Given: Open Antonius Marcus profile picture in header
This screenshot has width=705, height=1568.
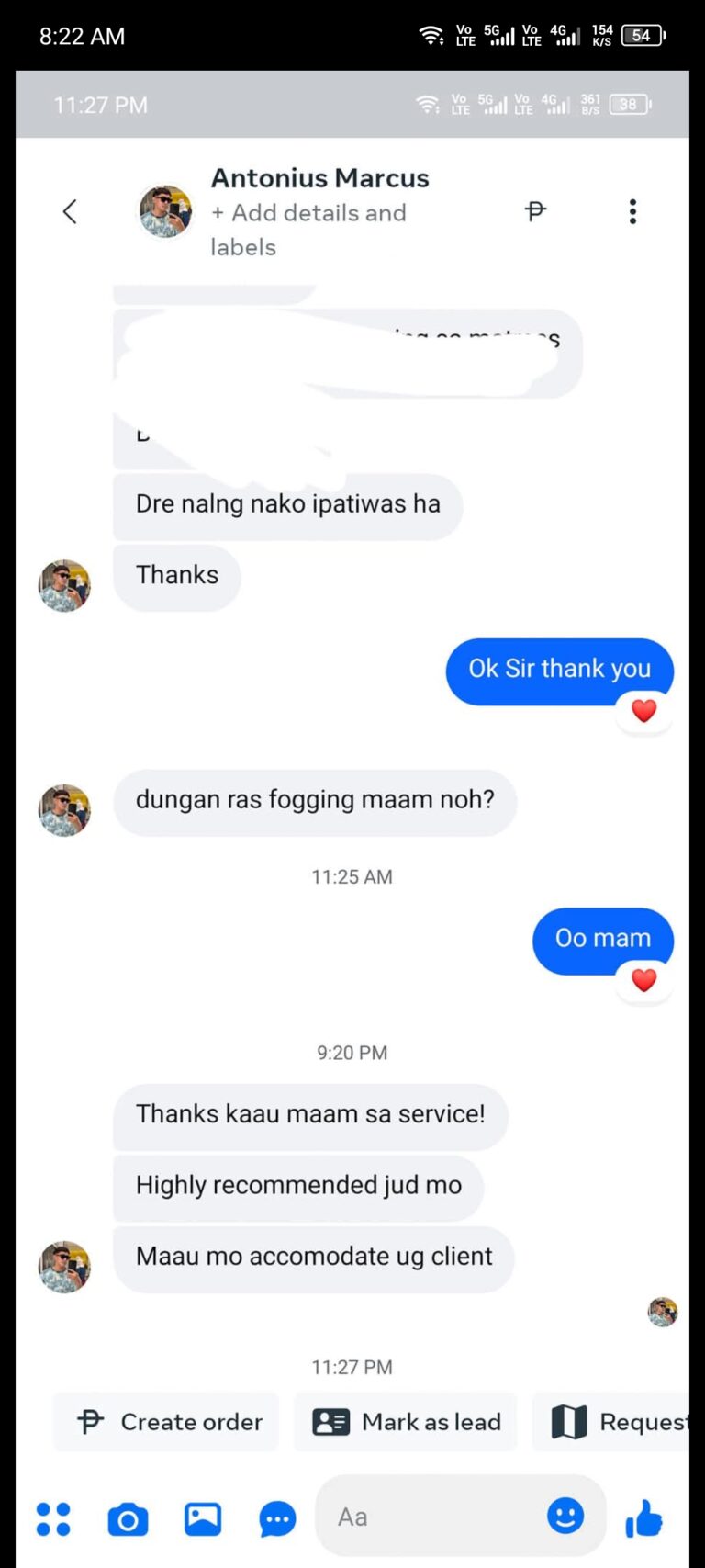Looking at the screenshot, I should [x=165, y=211].
